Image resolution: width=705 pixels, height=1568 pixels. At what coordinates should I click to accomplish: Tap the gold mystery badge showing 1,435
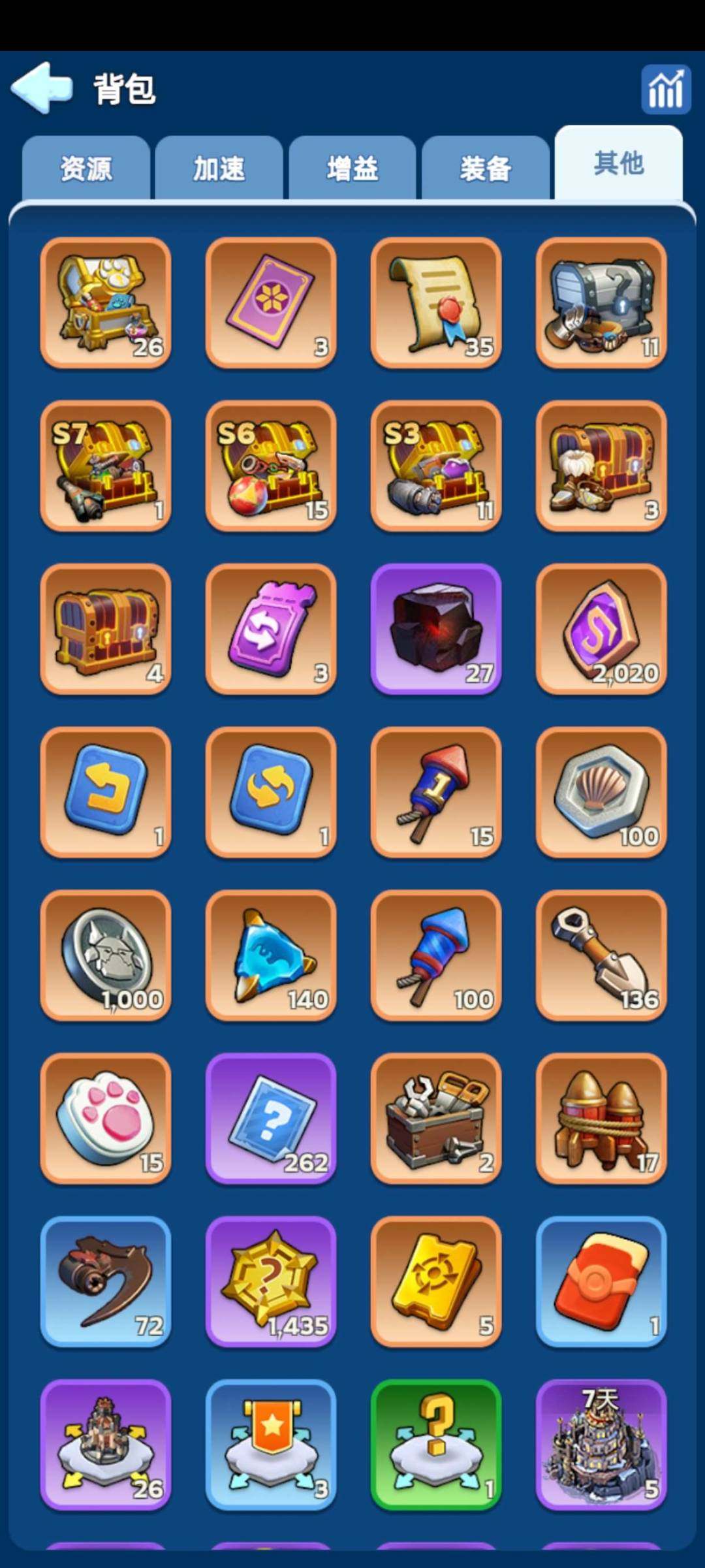click(x=271, y=1281)
